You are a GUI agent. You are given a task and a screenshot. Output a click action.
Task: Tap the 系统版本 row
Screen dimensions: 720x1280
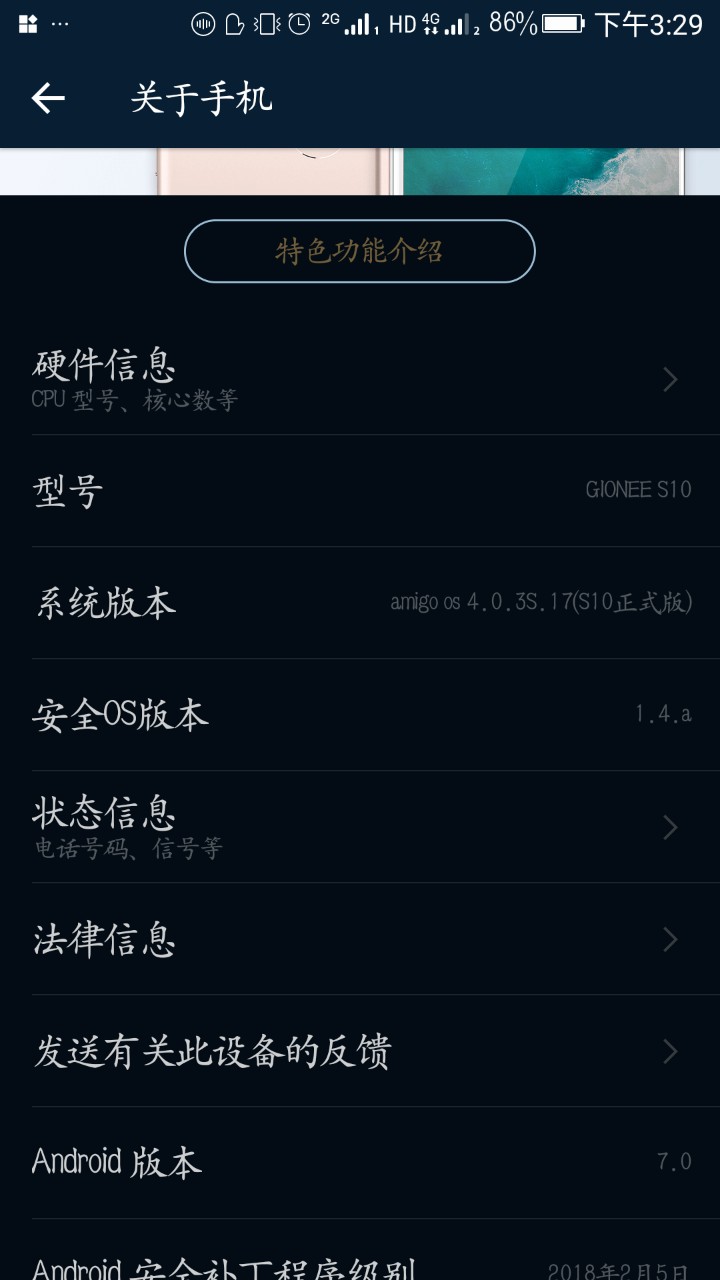[360, 603]
